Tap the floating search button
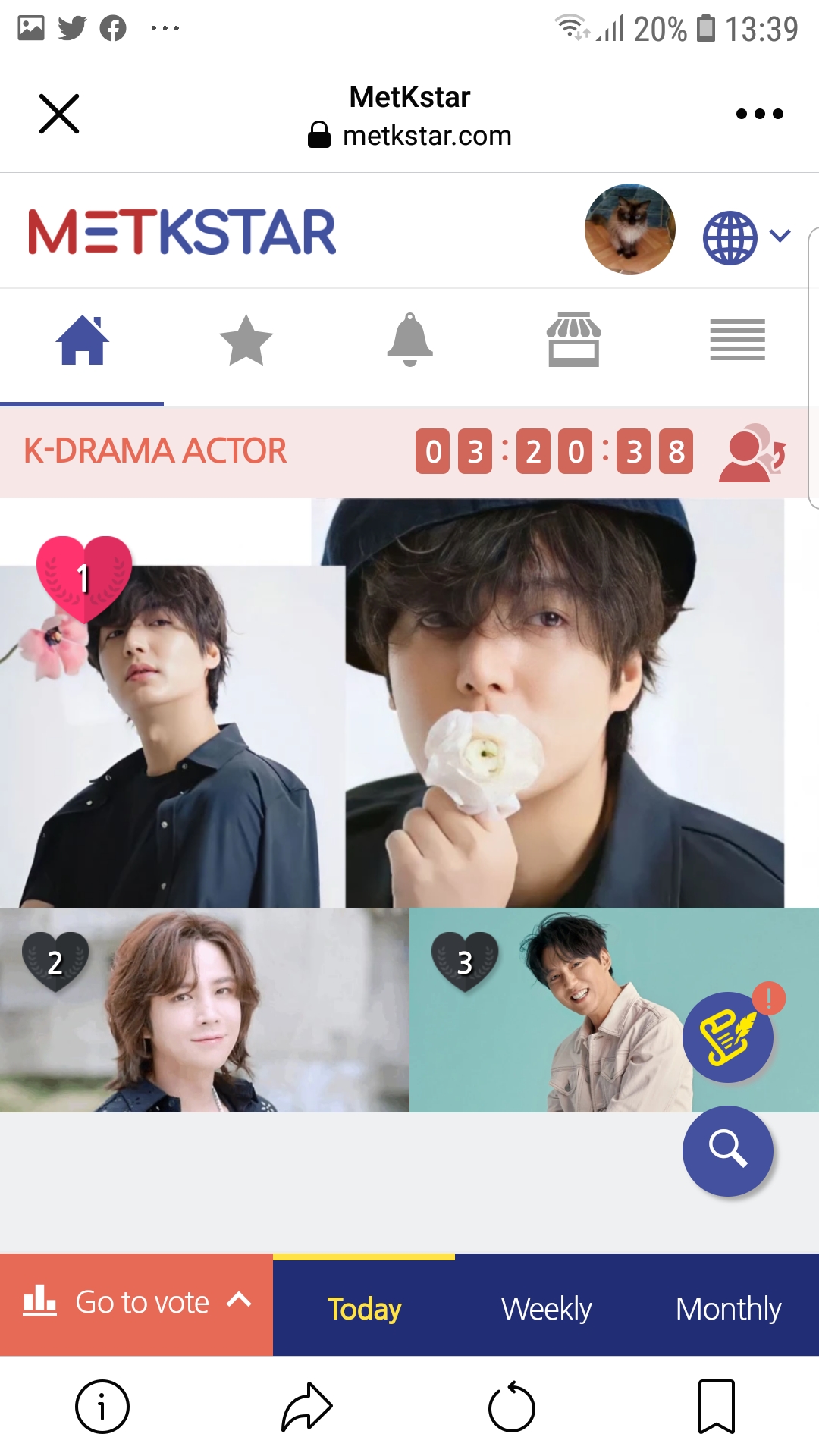Screen dimensions: 819x1456 click(x=728, y=1150)
